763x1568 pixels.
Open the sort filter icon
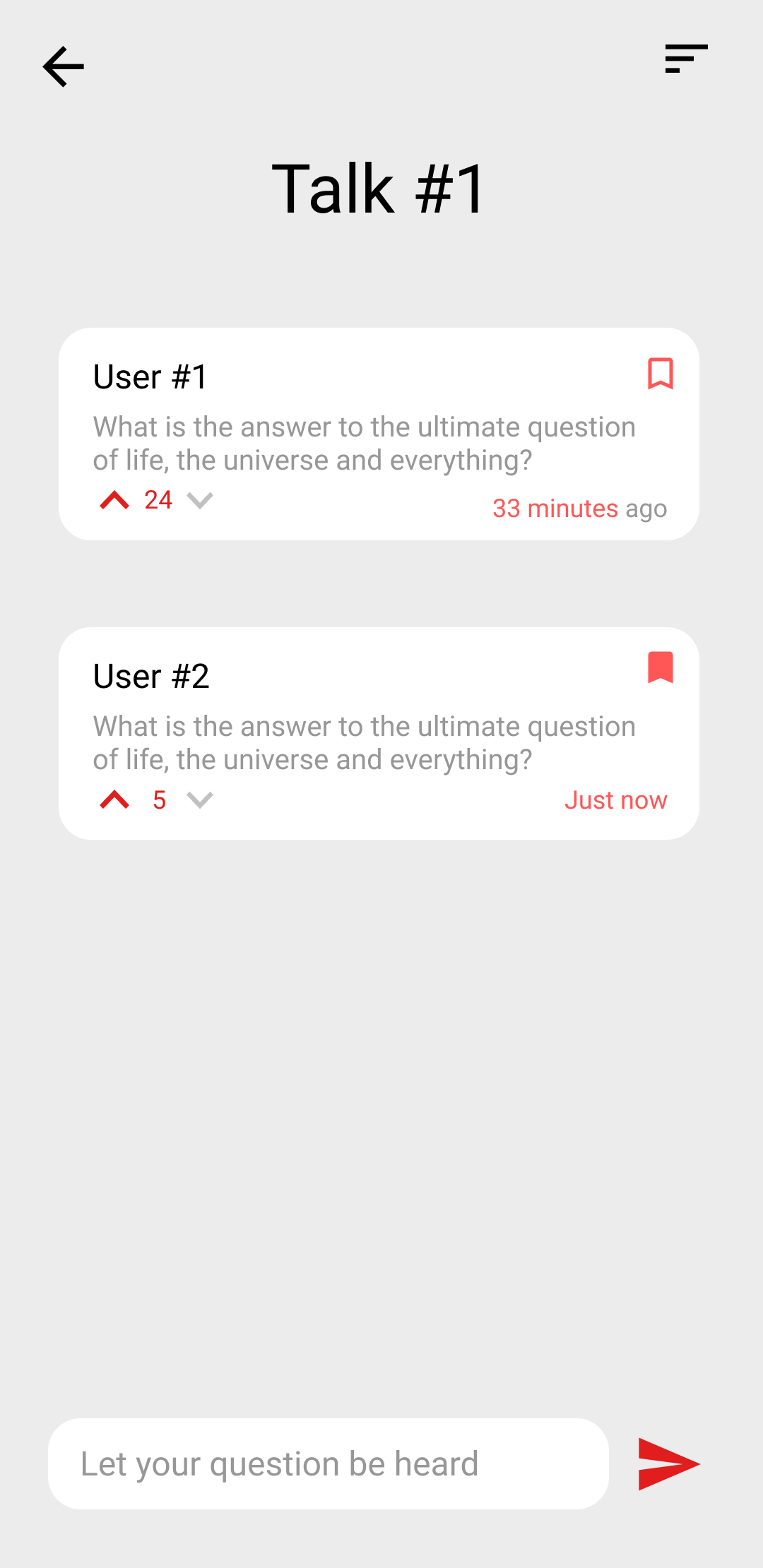click(686, 59)
